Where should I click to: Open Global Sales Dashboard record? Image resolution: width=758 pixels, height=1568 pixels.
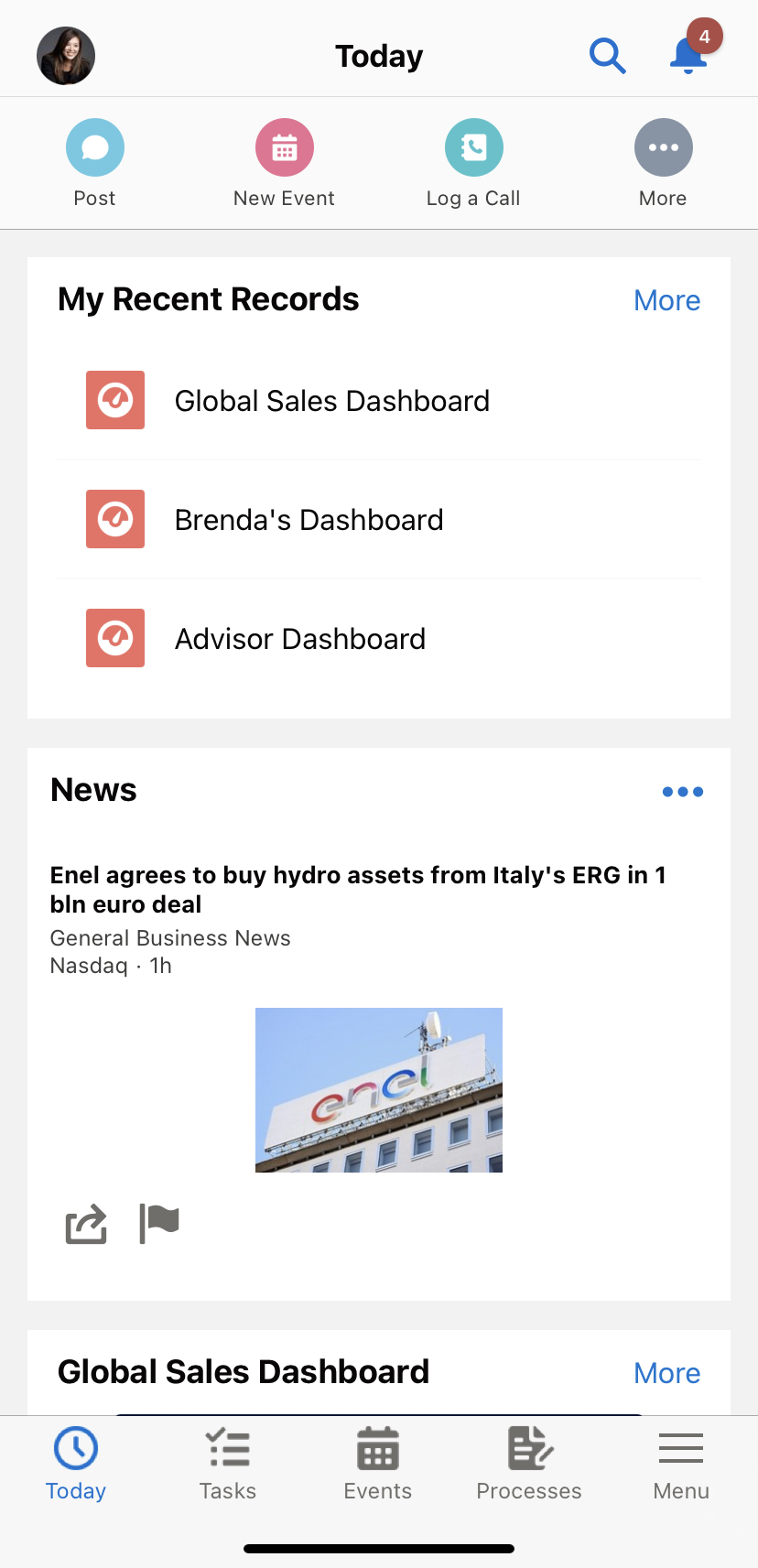[x=331, y=401]
